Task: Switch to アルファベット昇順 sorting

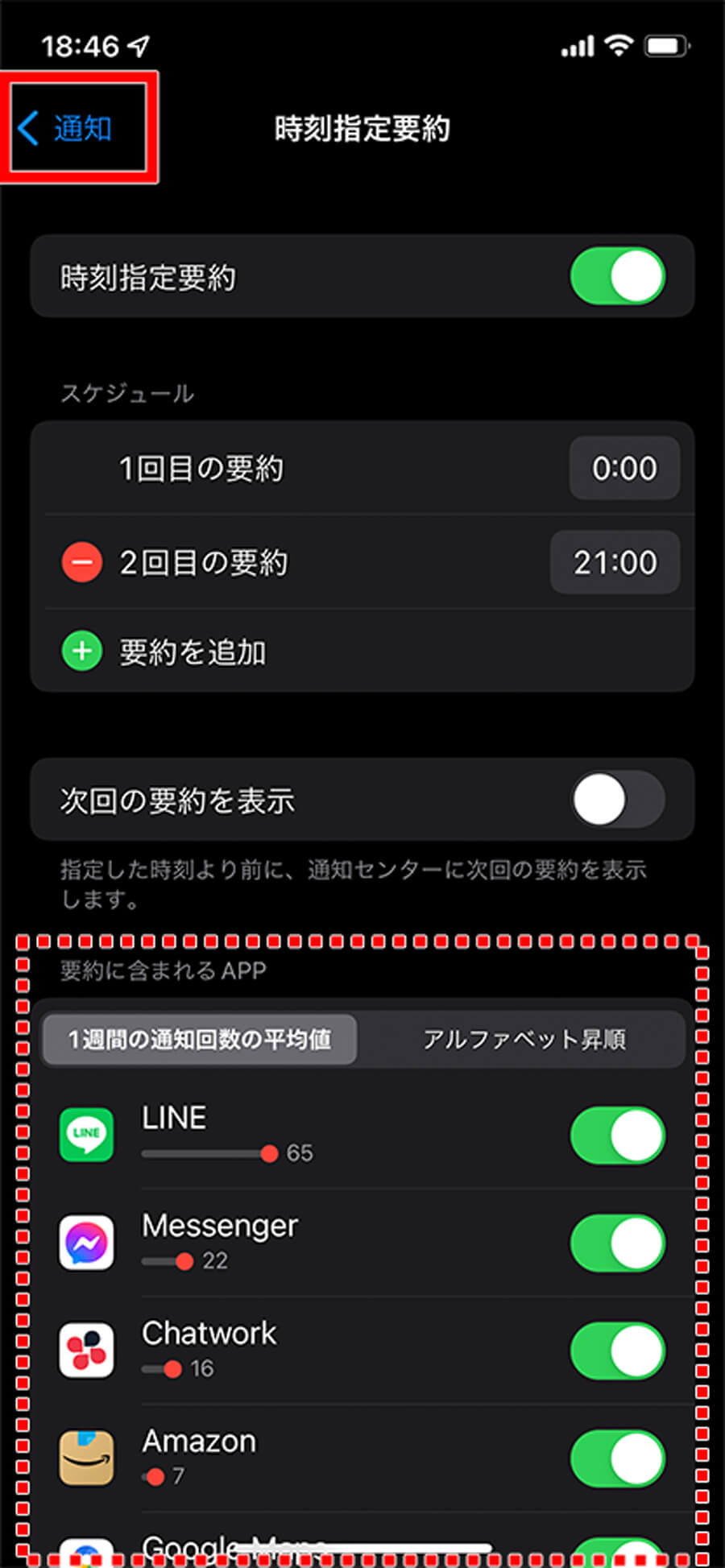Action: click(x=524, y=1040)
